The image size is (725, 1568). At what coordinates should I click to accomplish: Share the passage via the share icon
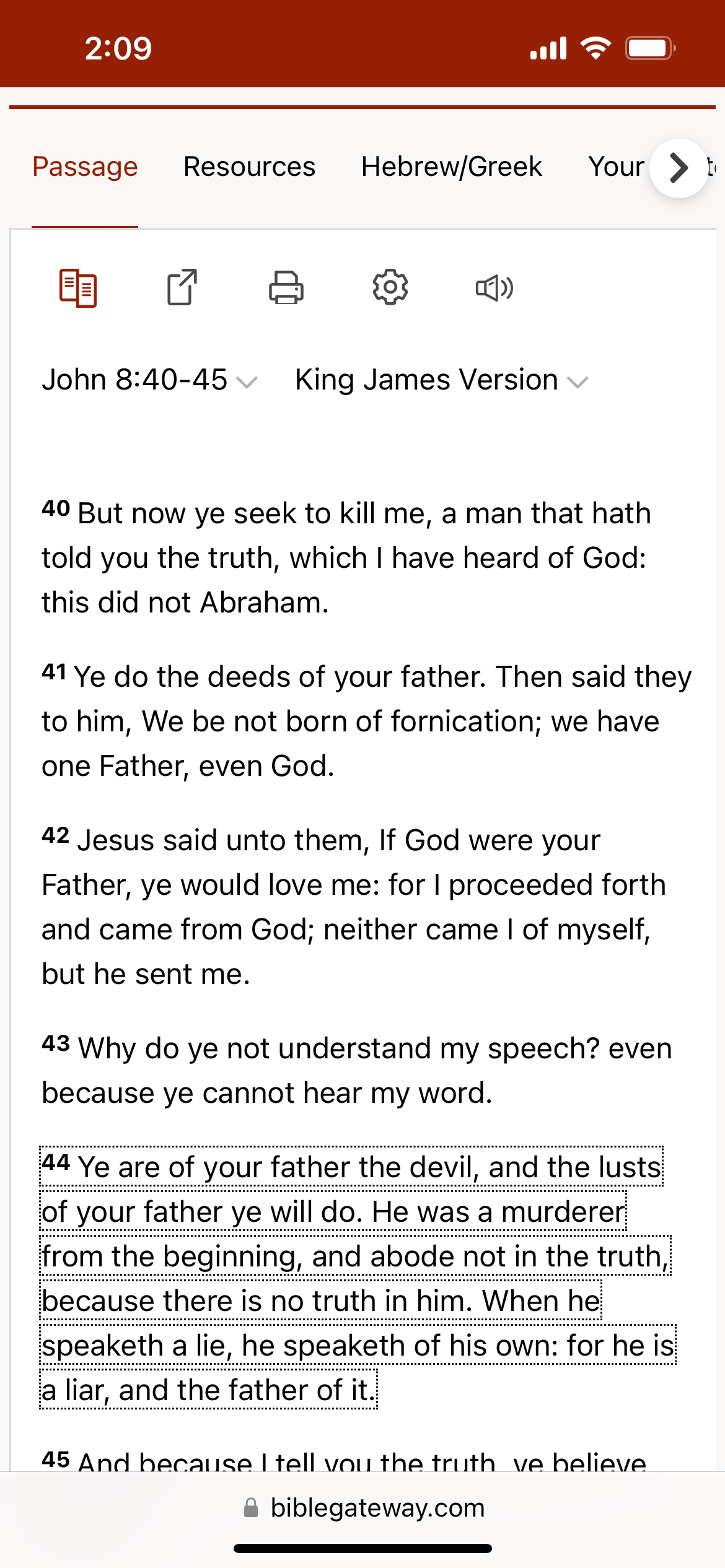click(x=182, y=287)
